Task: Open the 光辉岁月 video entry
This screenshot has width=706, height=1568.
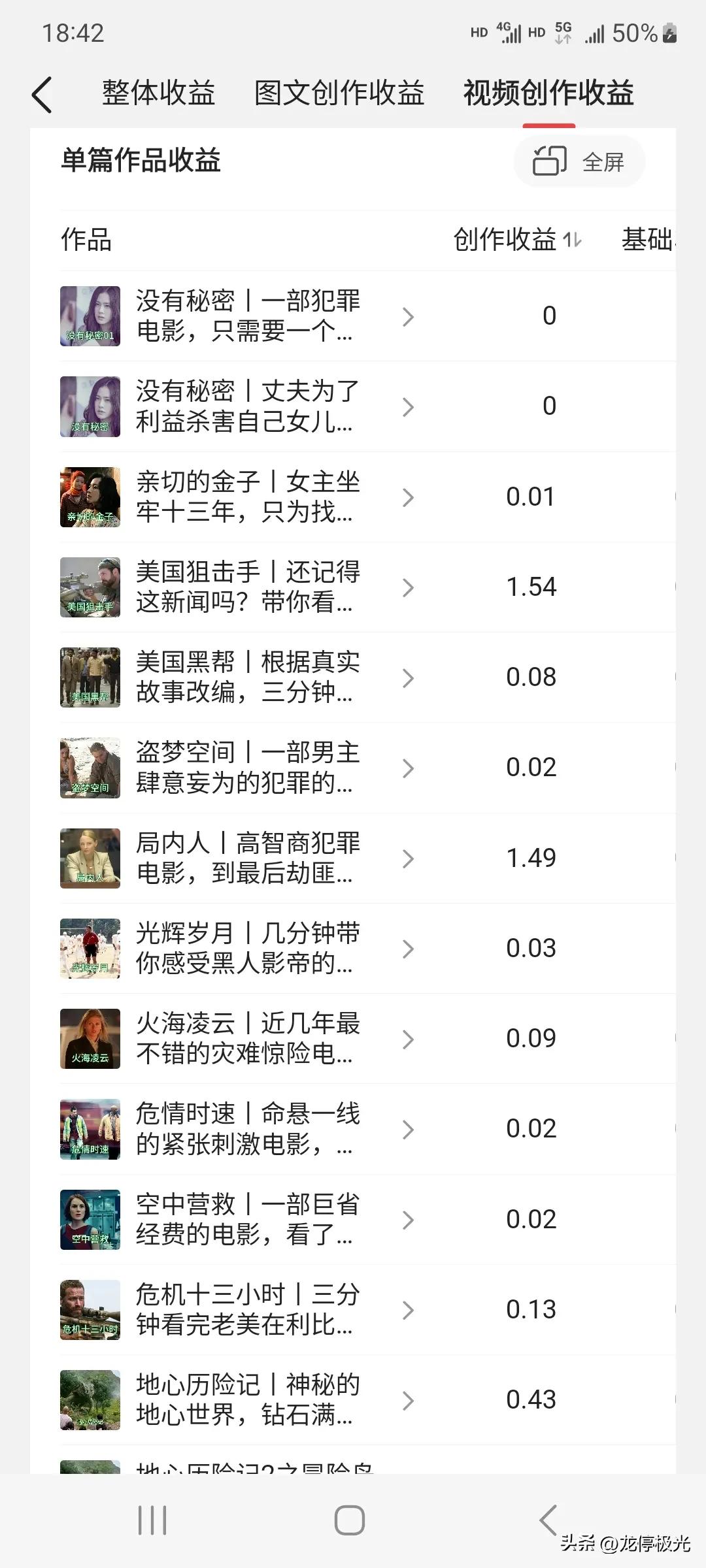Action: pos(248,949)
